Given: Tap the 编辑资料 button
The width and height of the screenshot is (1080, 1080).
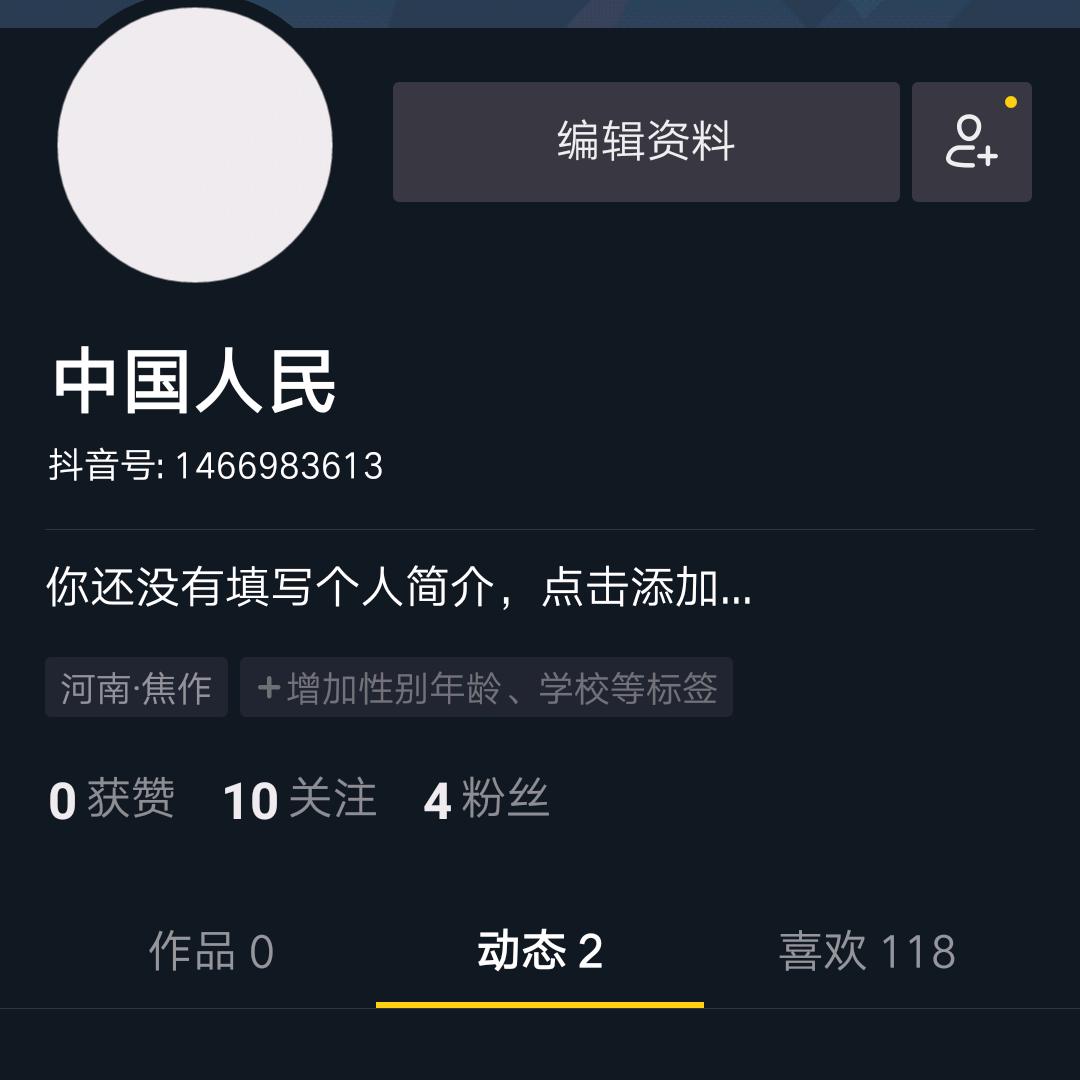Looking at the screenshot, I should tap(646, 142).
